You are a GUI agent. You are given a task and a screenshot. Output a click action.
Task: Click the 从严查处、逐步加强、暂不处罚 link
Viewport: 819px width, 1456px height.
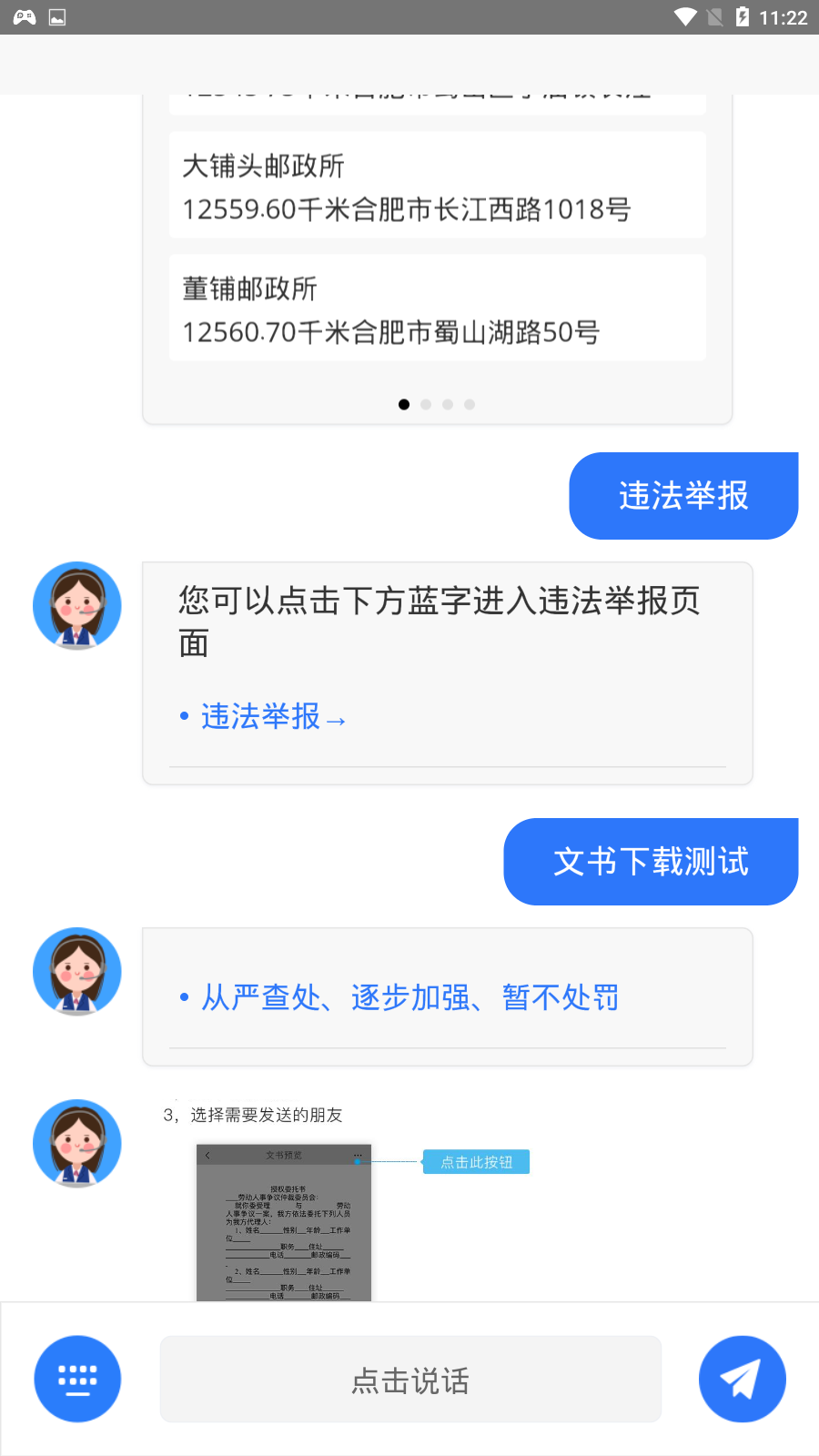(409, 997)
